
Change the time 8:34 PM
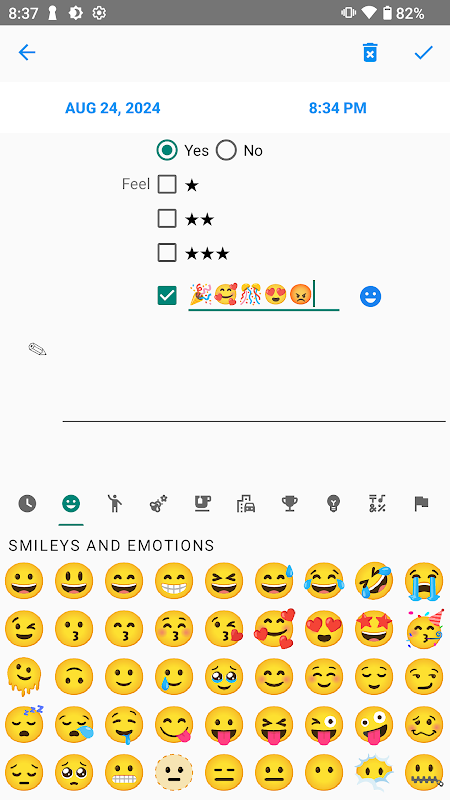(338, 108)
